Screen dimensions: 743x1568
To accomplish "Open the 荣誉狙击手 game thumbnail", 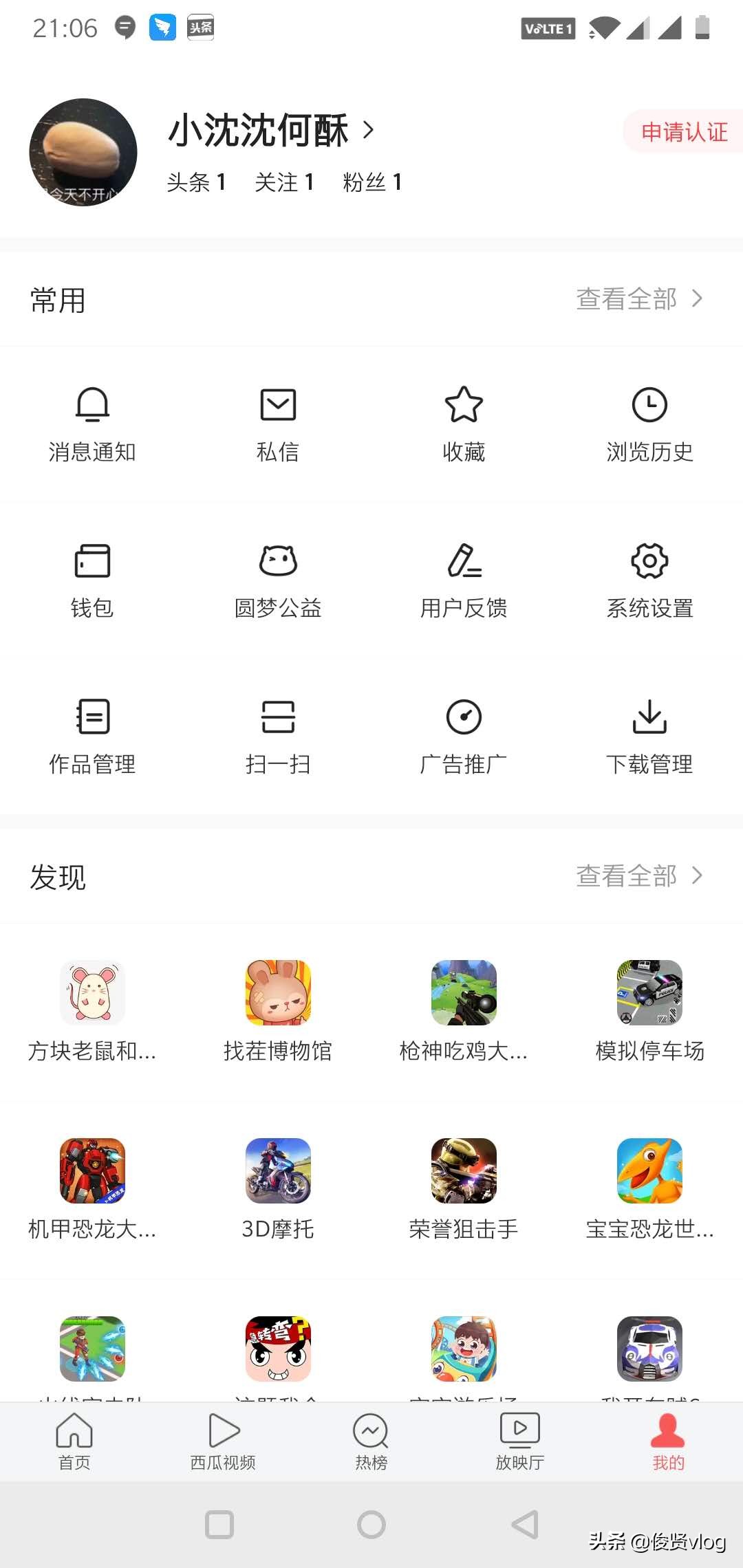I will (463, 1170).
